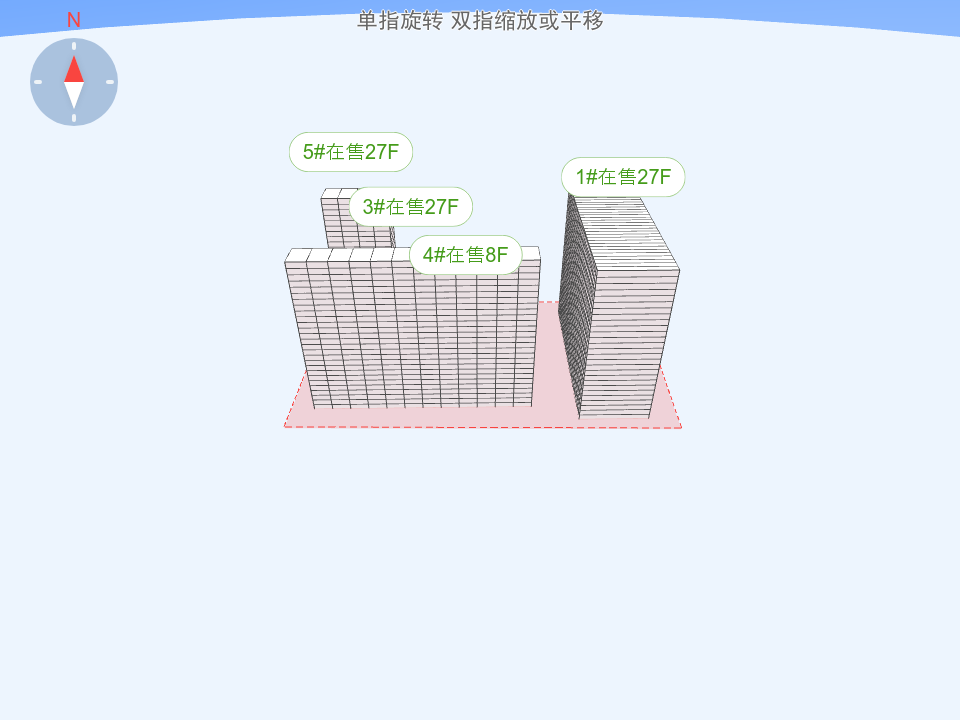The image size is (960, 720).
Task: View the 1#在售27F building label
Action: click(x=623, y=177)
